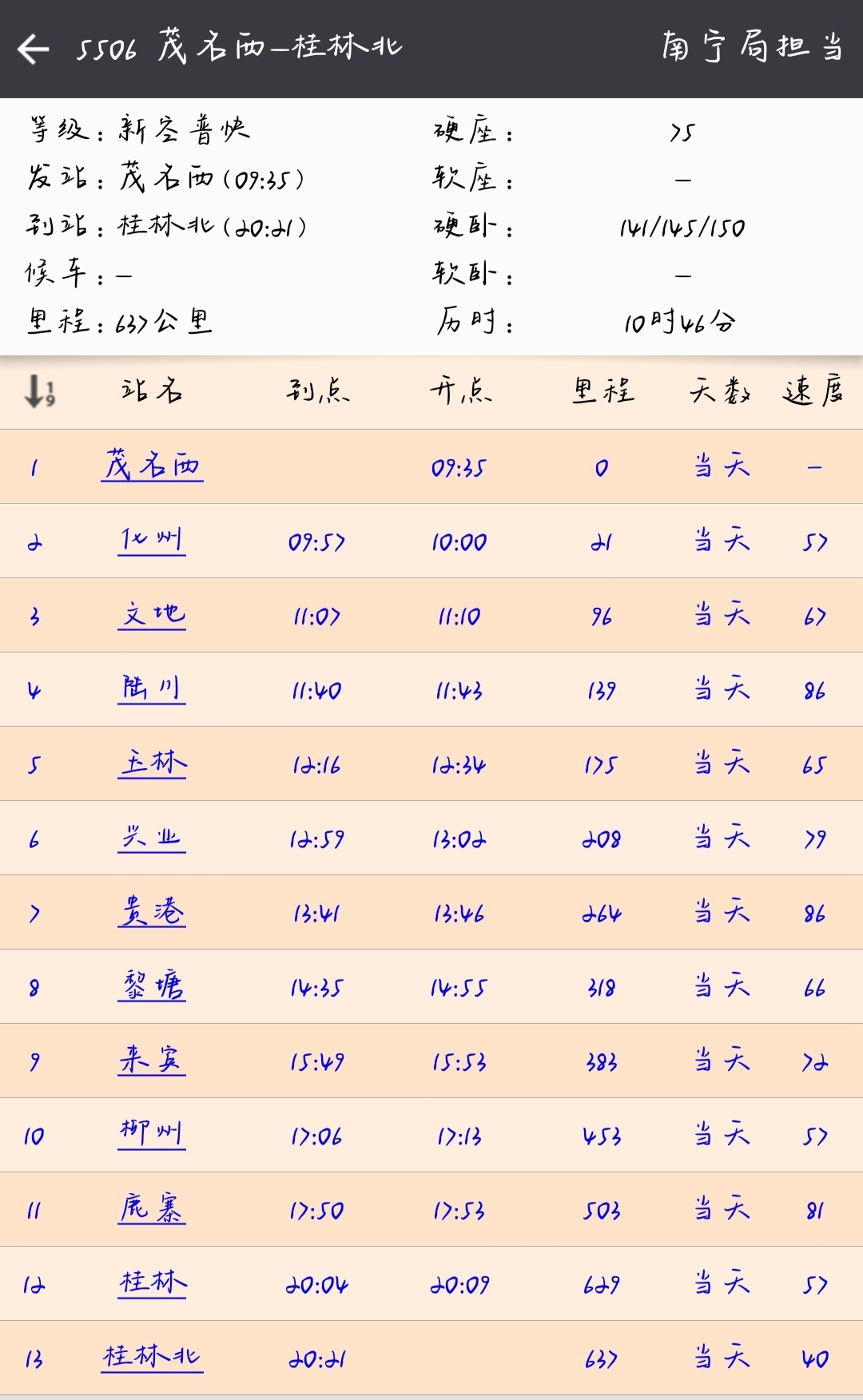The image size is (863, 1400).
Task: Open station 柳州 link
Action: pos(152,1134)
